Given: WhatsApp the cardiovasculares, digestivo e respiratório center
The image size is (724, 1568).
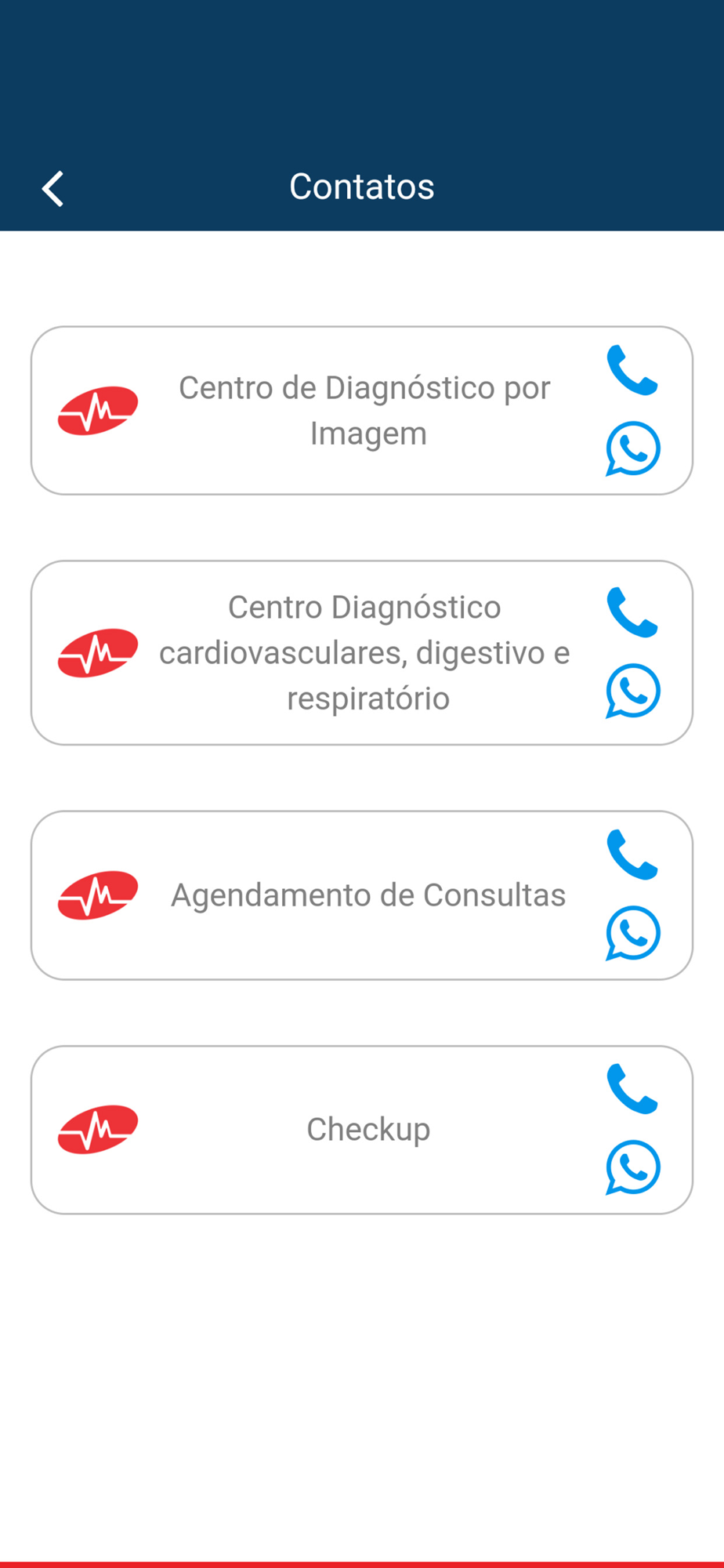Looking at the screenshot, I should (x=633, y=691).
